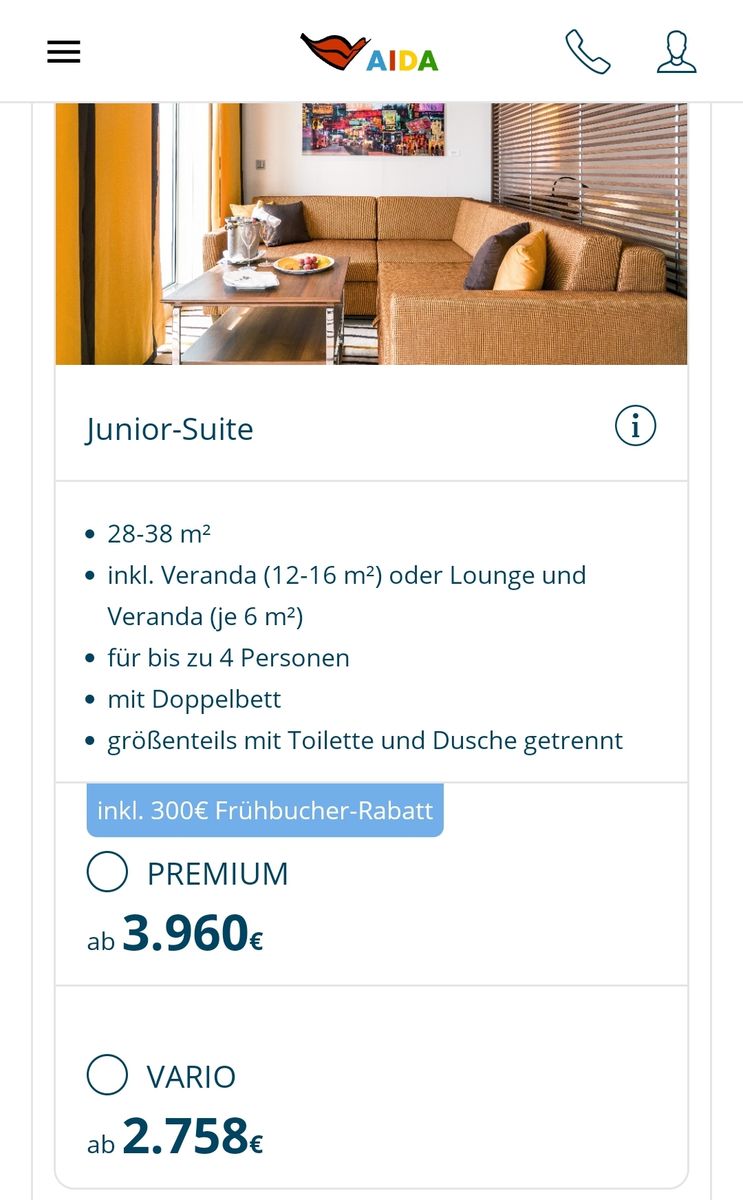Image resolution: width=743 pixels, height=1200 pixels.
Task: Tap the phone contact icon
Action: coord(587,52)
